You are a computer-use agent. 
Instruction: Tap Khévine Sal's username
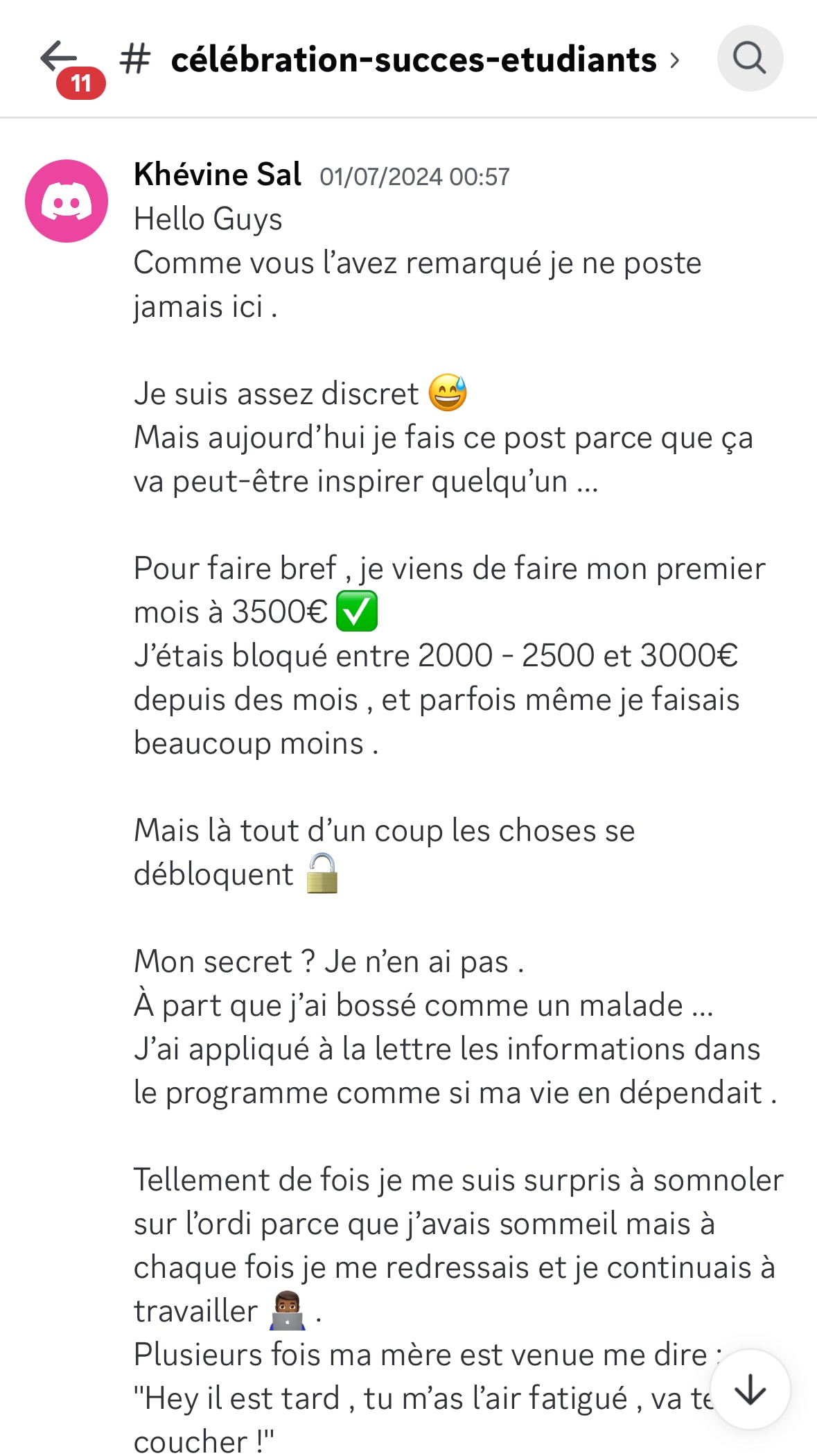coord(218,174)
